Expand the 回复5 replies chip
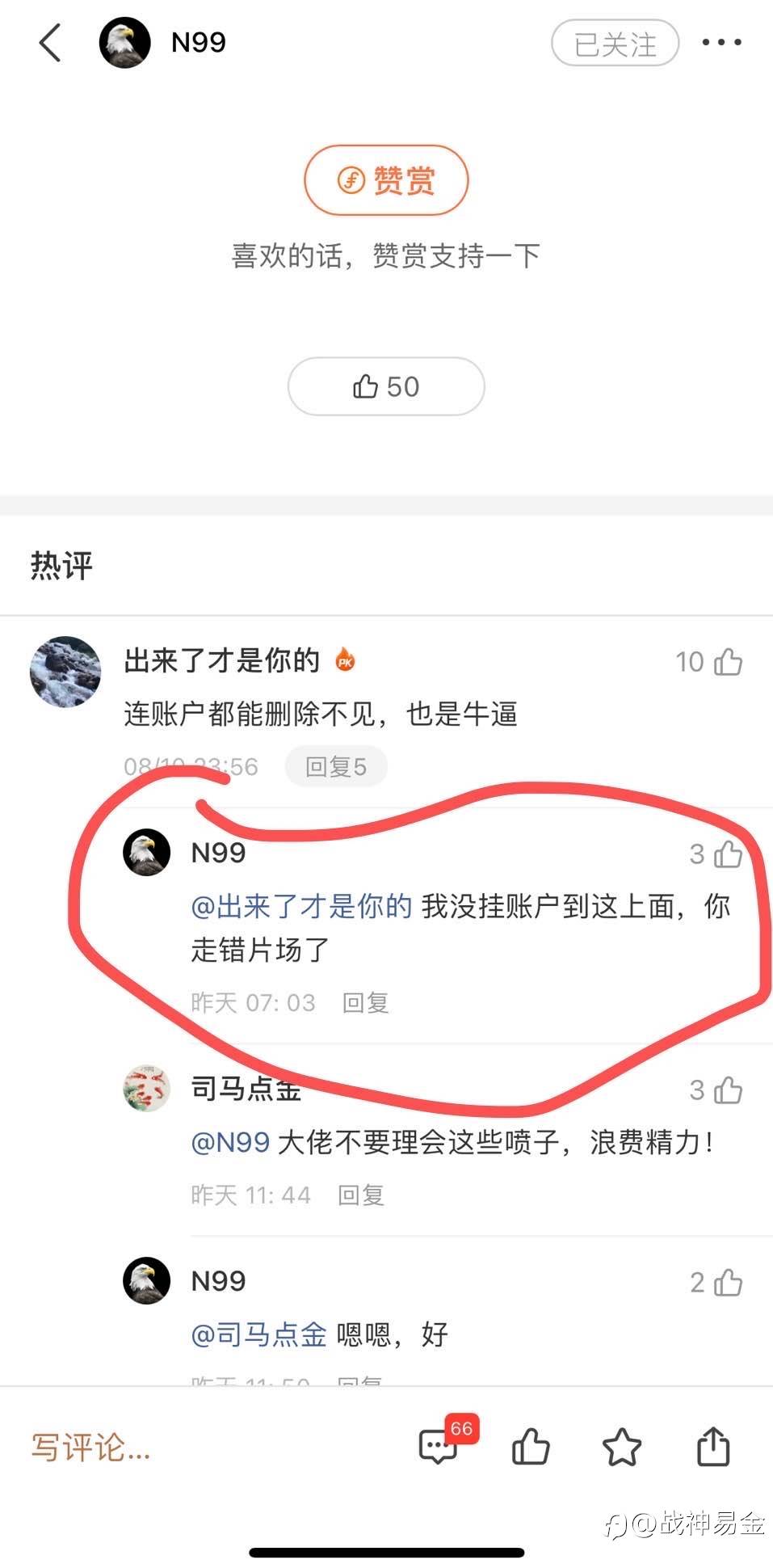773x1568 pixels. [x=336, y=766]
